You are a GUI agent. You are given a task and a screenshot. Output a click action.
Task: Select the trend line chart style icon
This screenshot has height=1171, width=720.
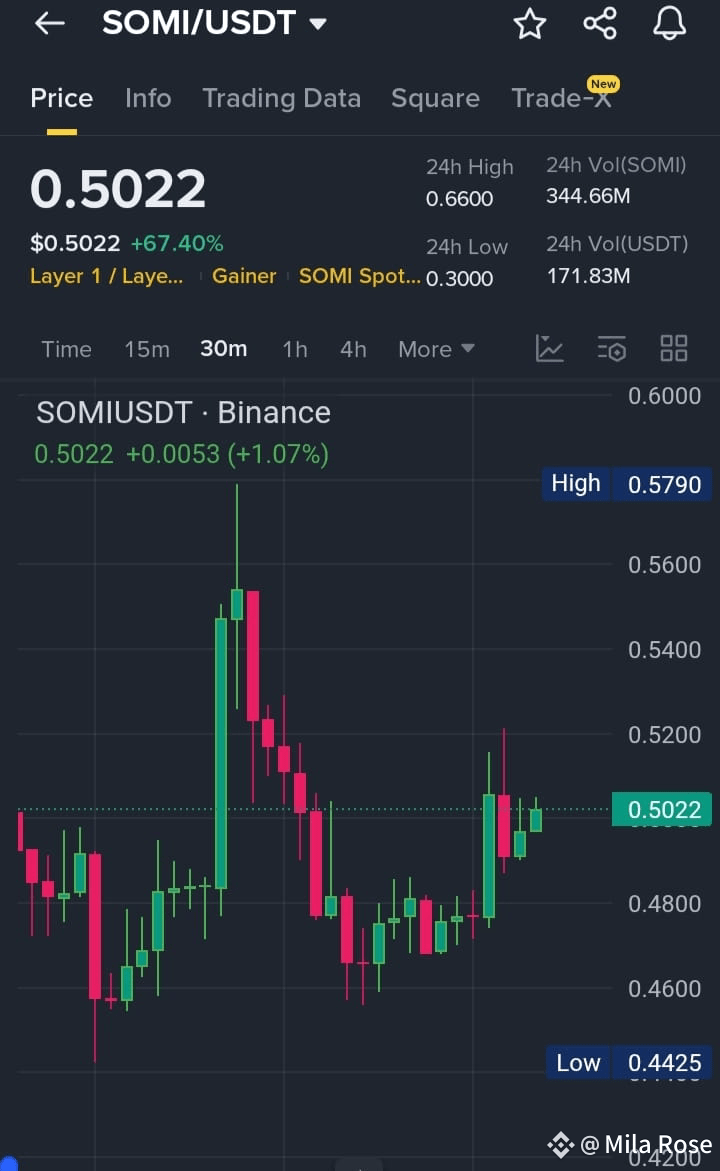[549, 348]
